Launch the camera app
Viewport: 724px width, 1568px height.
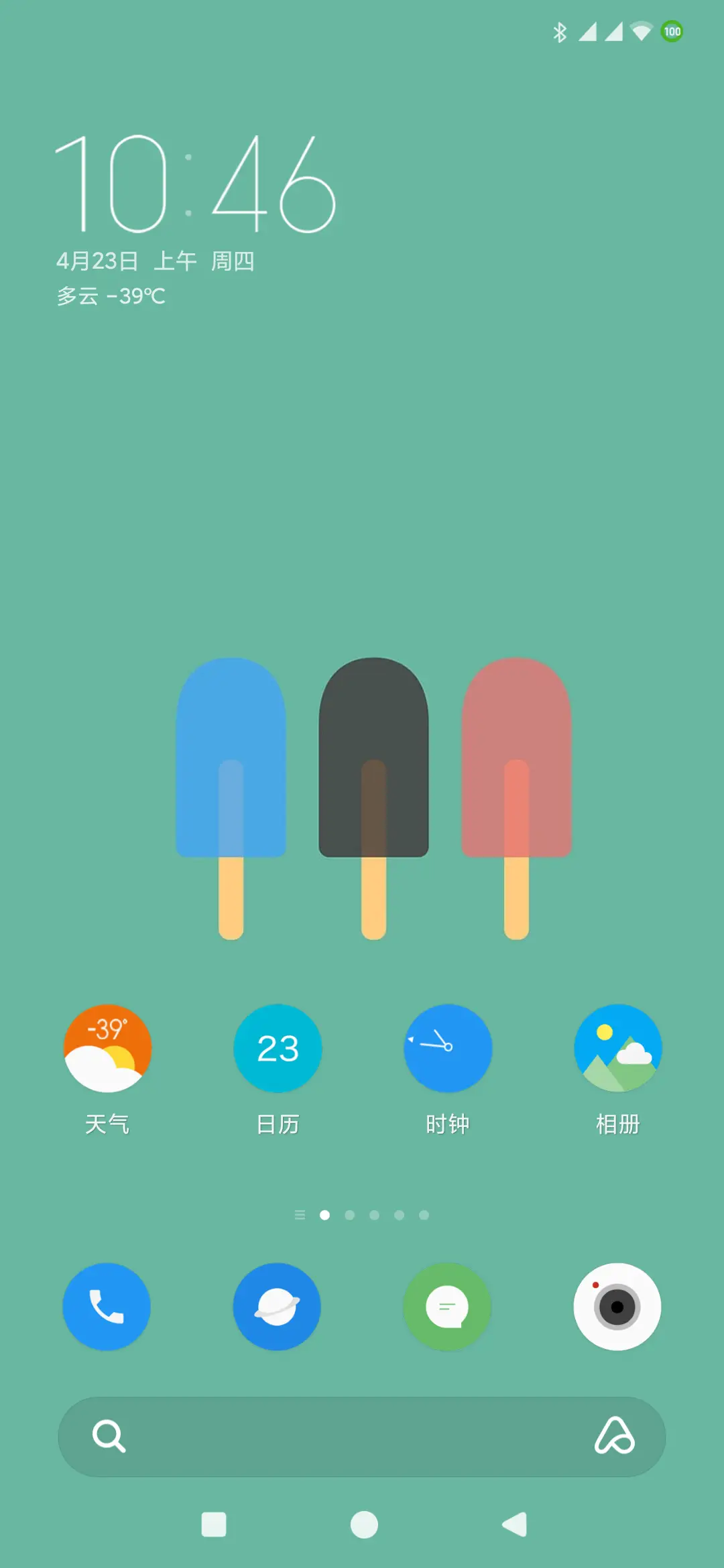pyautogui.click(x=617, y=1307)
